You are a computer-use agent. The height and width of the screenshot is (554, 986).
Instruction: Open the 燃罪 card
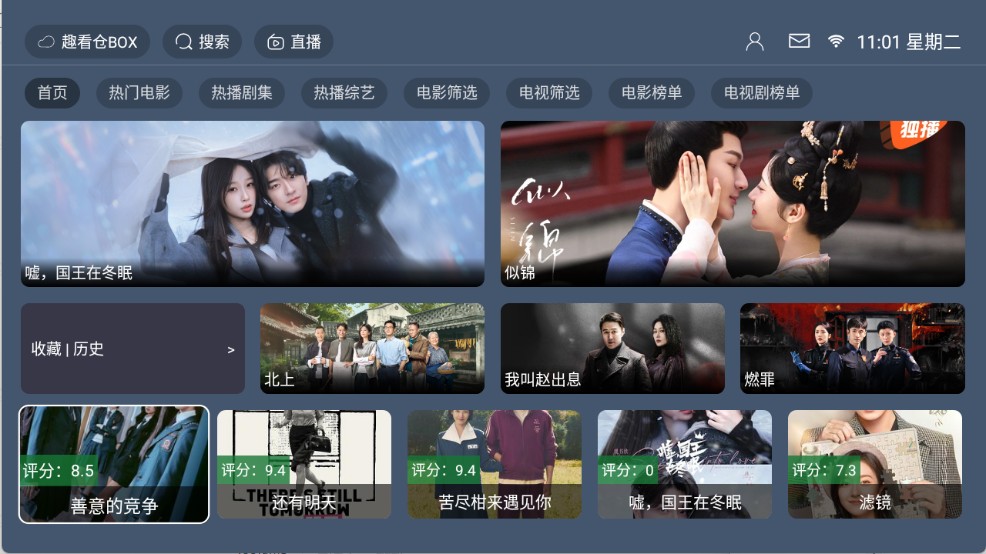852,348
